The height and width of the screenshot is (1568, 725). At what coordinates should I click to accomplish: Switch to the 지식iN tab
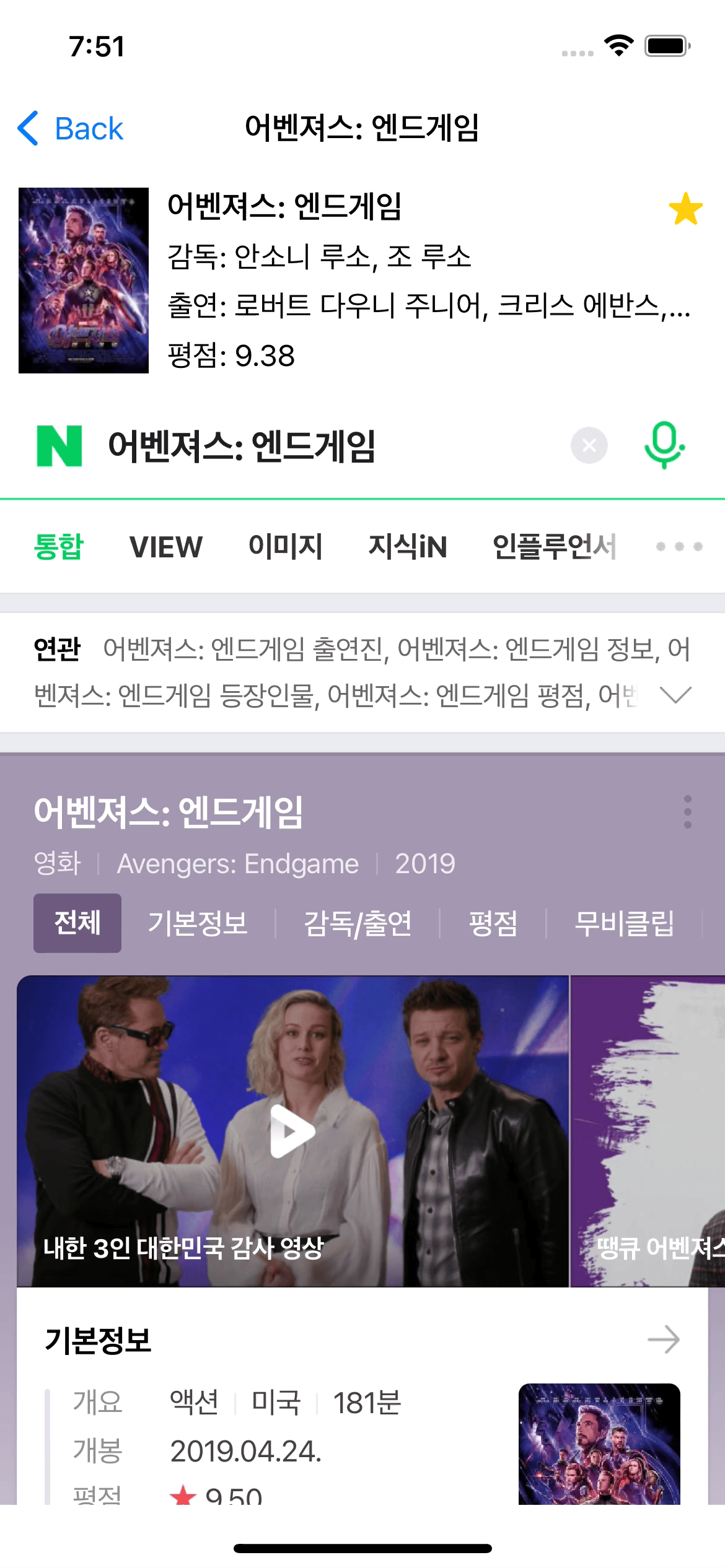click(407, 547)
